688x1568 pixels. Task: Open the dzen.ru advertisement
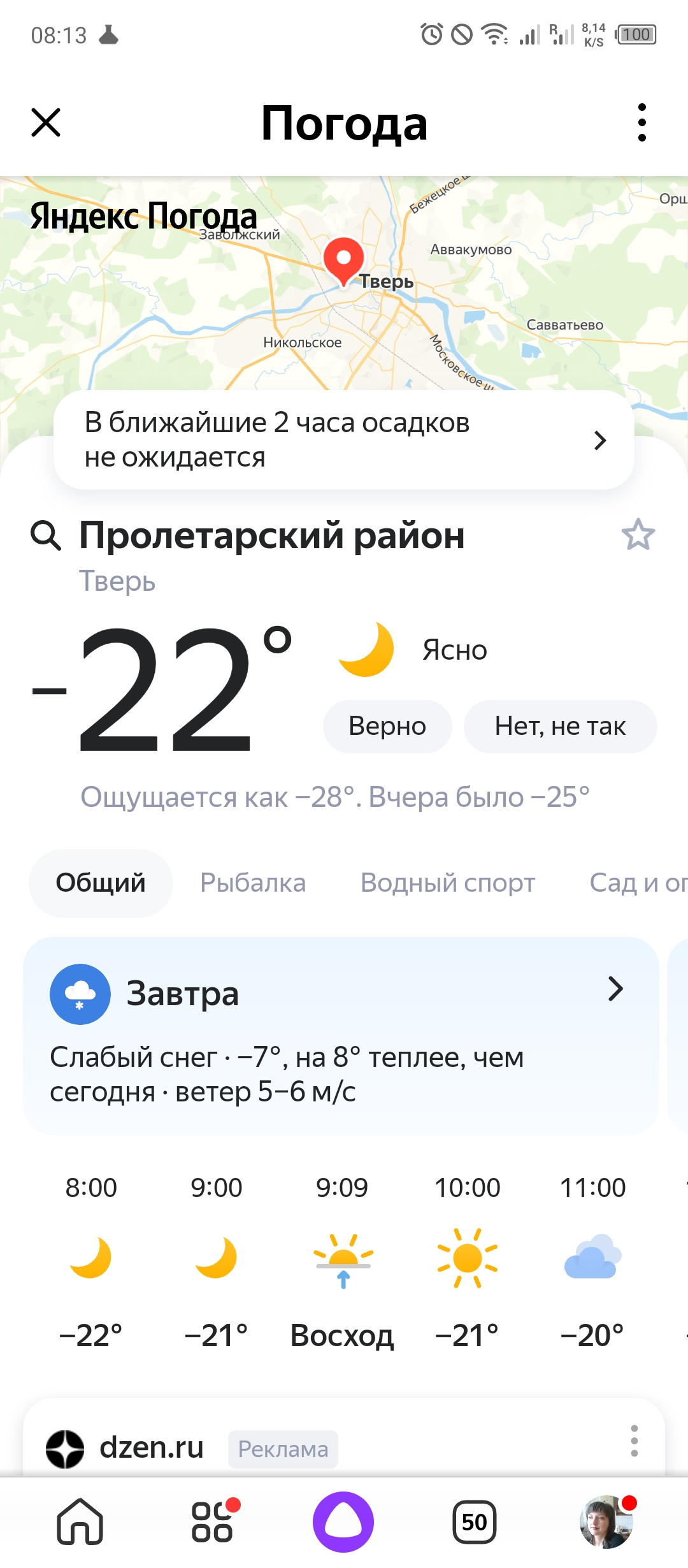coord(152,1448)
